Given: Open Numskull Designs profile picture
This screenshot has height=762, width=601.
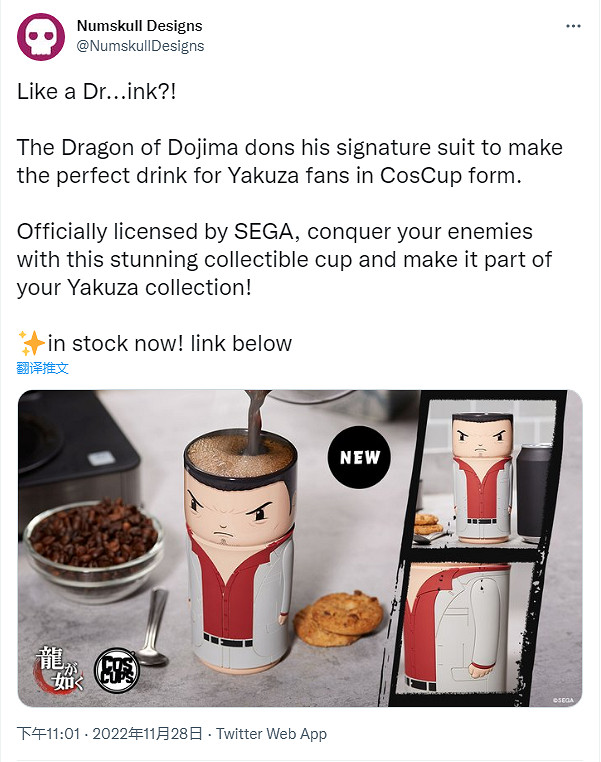Looking at the screenshot, I should click(x=40, y=35).
